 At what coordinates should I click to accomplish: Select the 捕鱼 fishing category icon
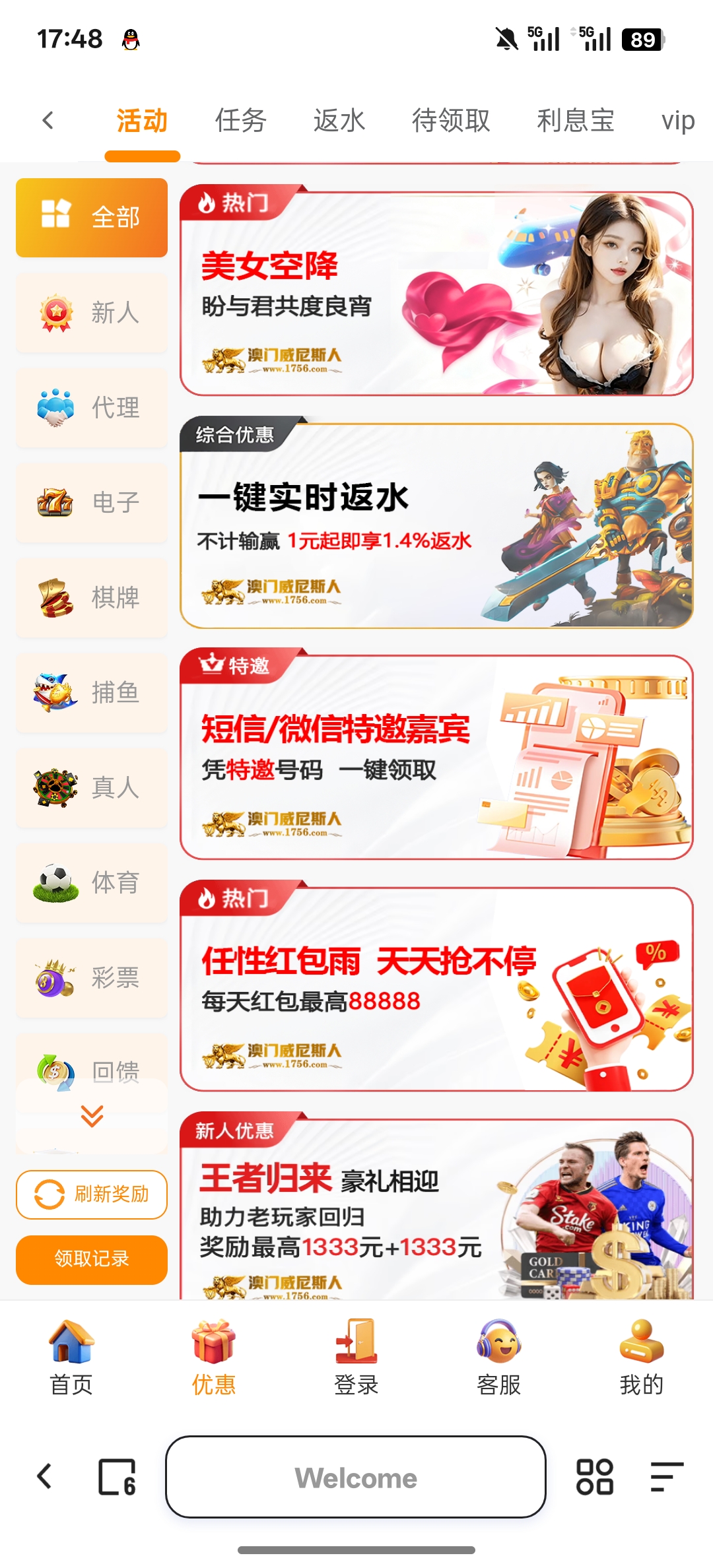90,692
